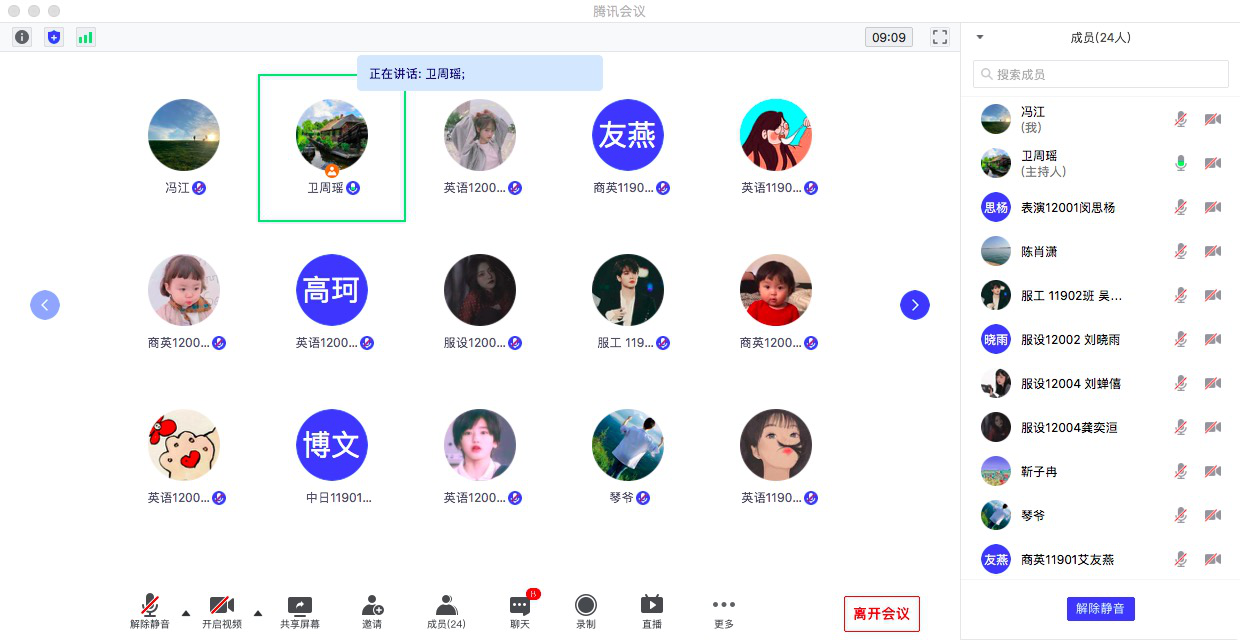This screenshot has width=1240, height=640.
Task: Open the 成员(24) members panel
Action: pyautogui.click(x=446, y=611)
